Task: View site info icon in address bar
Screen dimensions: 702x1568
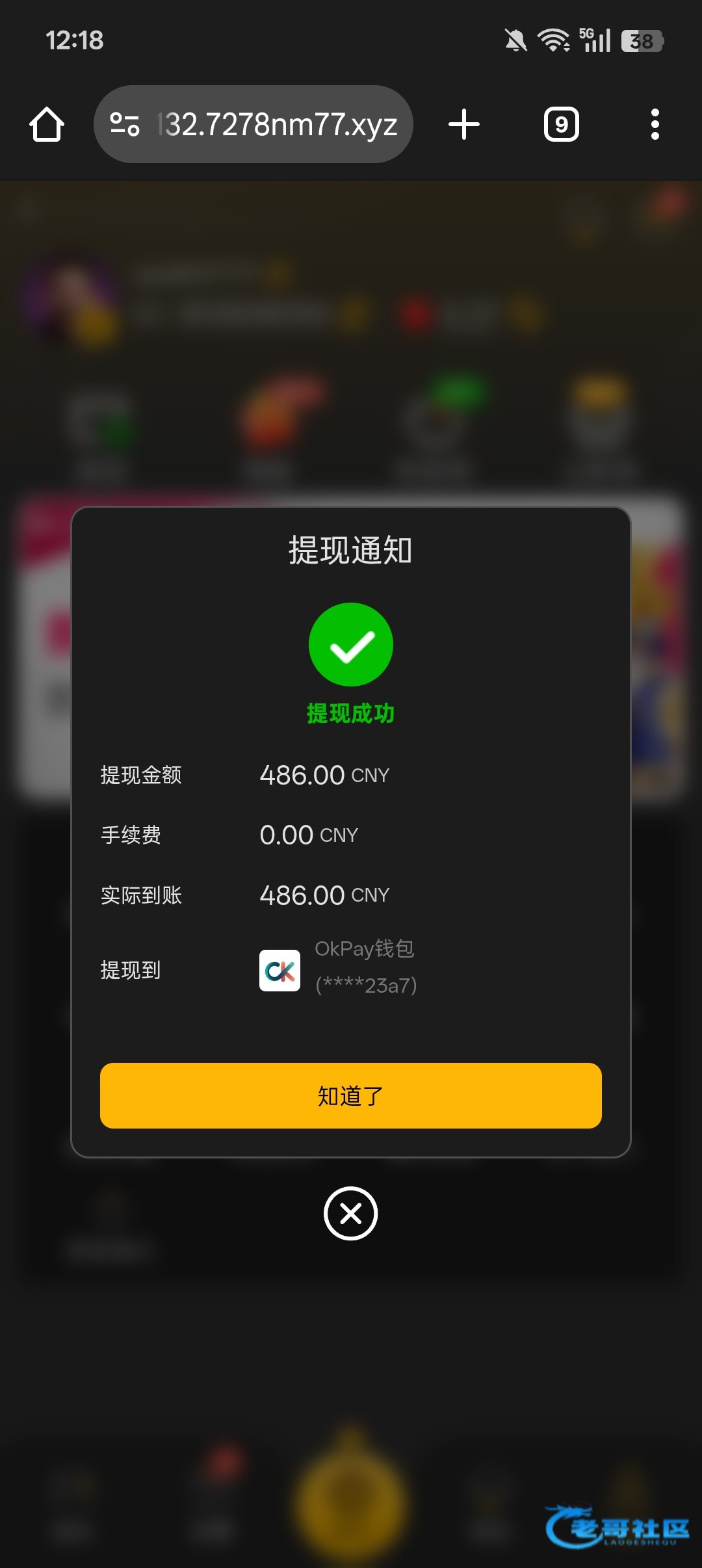Action: click(125, 124)
